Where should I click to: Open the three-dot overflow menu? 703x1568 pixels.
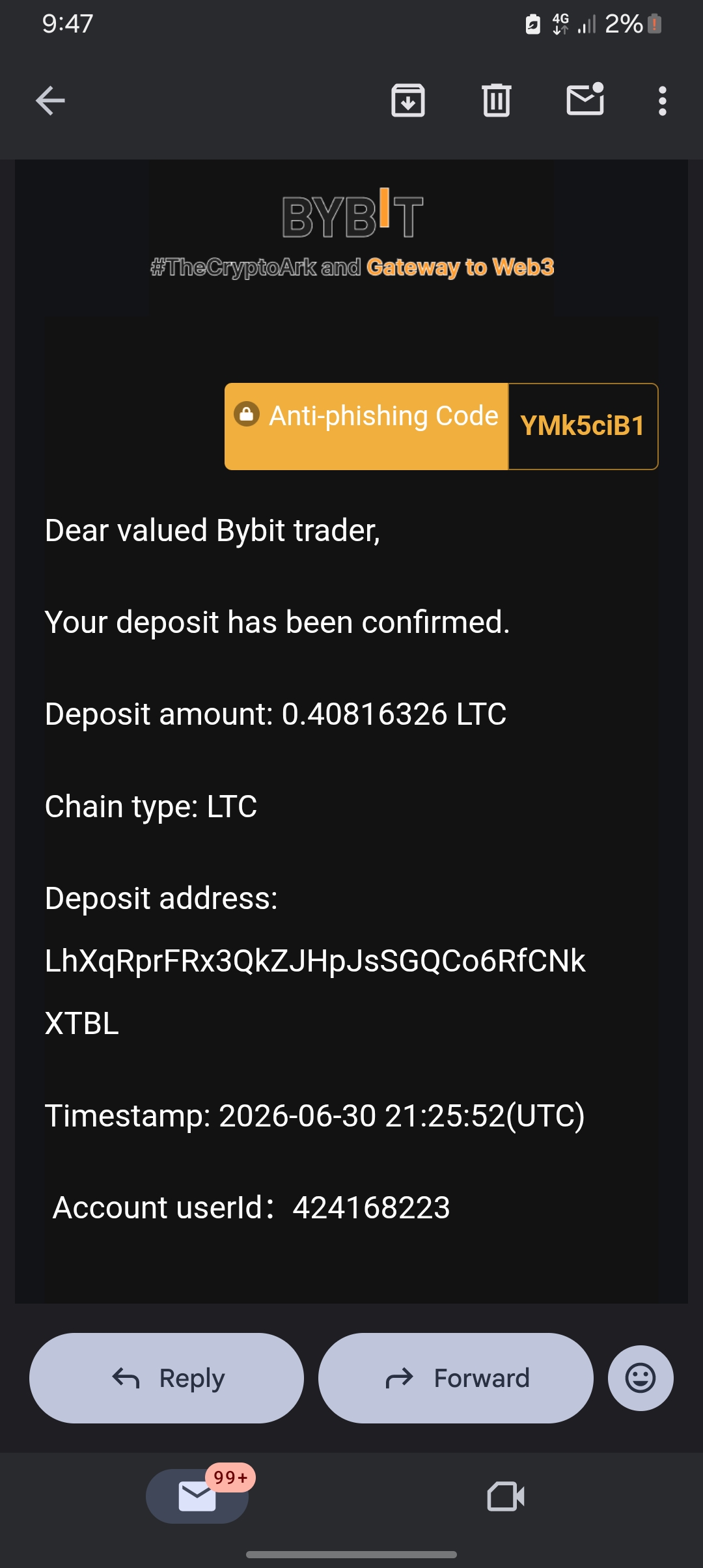pos(663,101)
